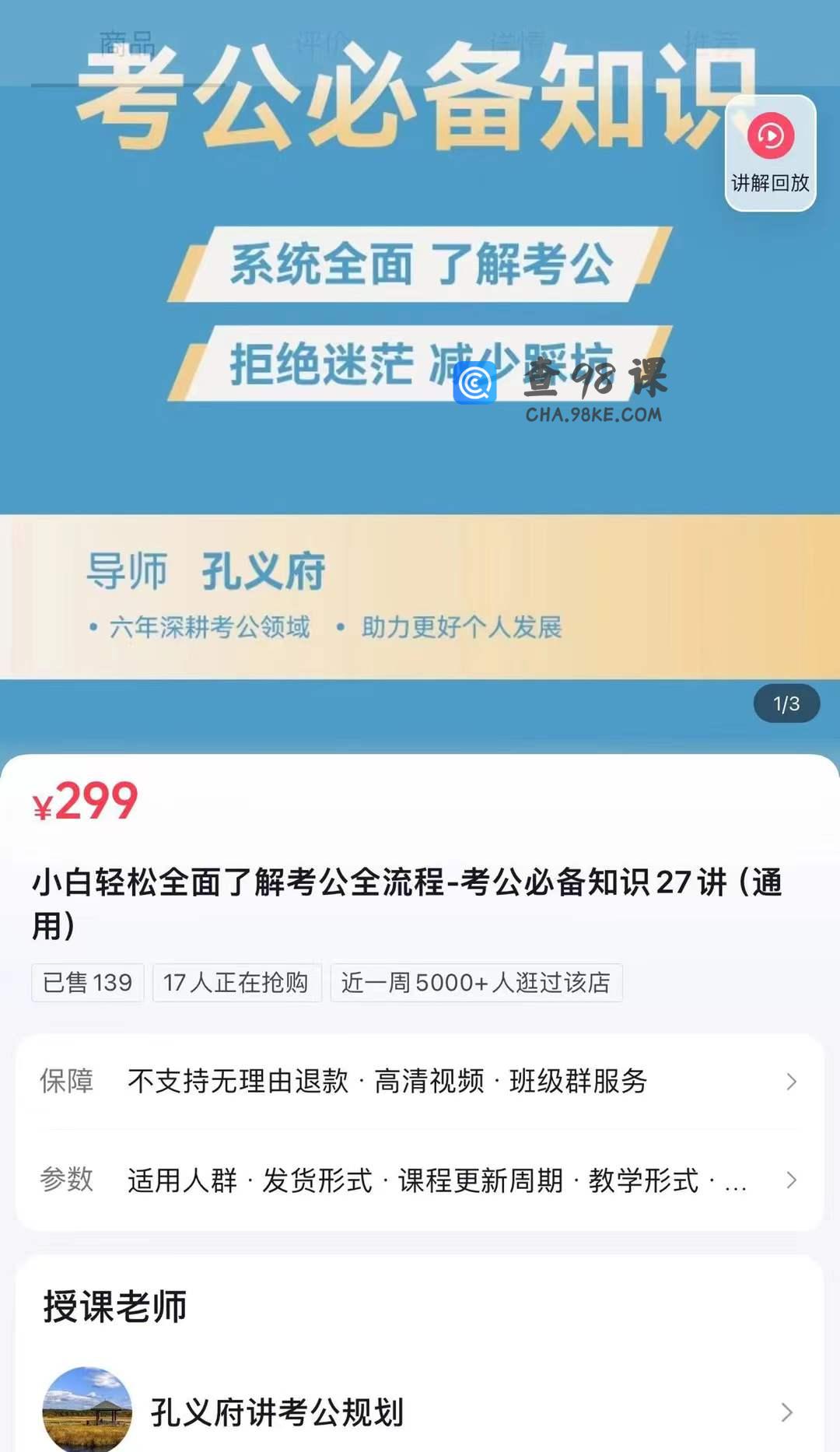Open the 参数 parameters row
This screenshot has height=1452, width=840.
pos(420,1180)
